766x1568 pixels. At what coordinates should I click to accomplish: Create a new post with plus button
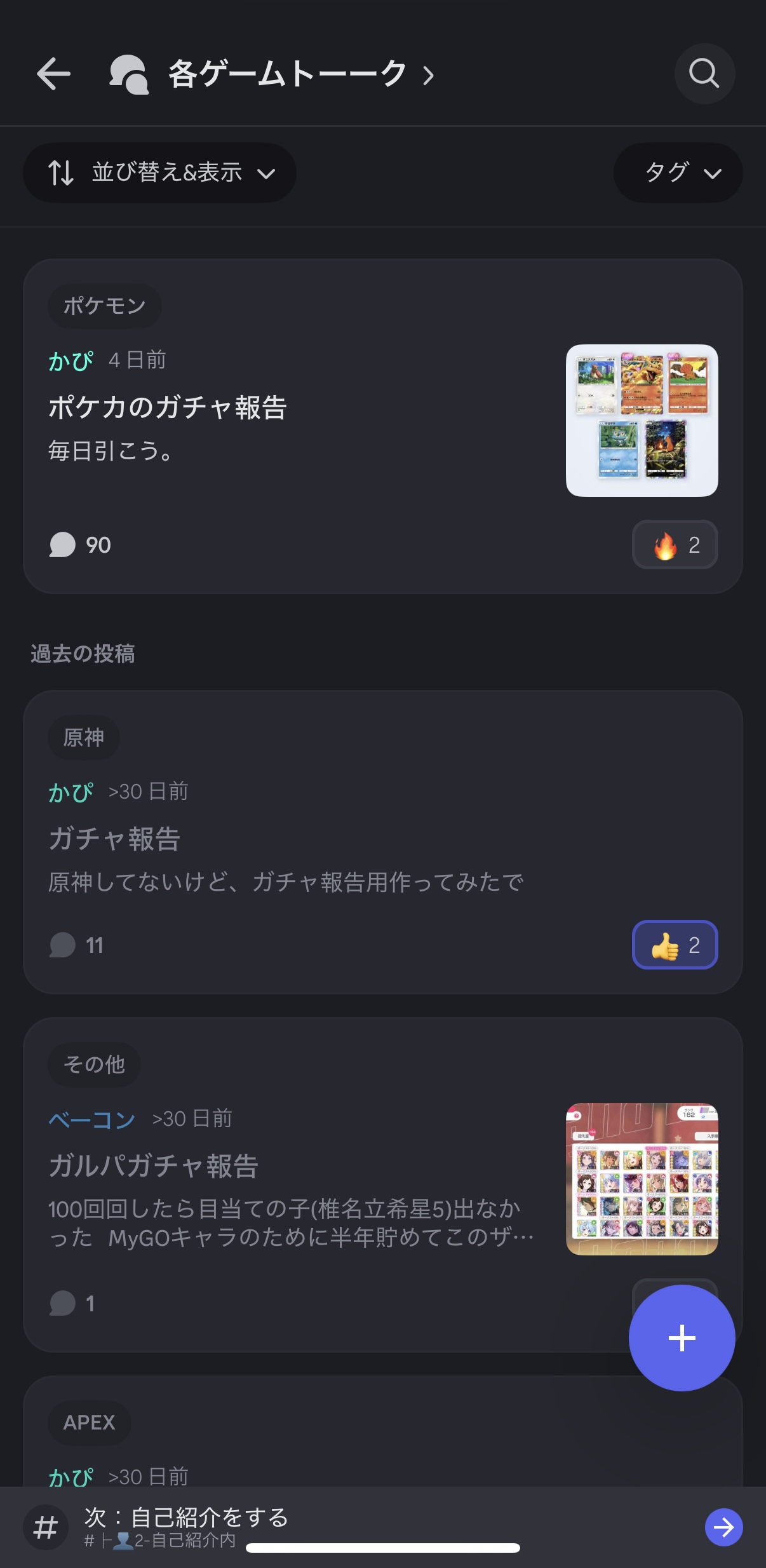point(682,1338)
